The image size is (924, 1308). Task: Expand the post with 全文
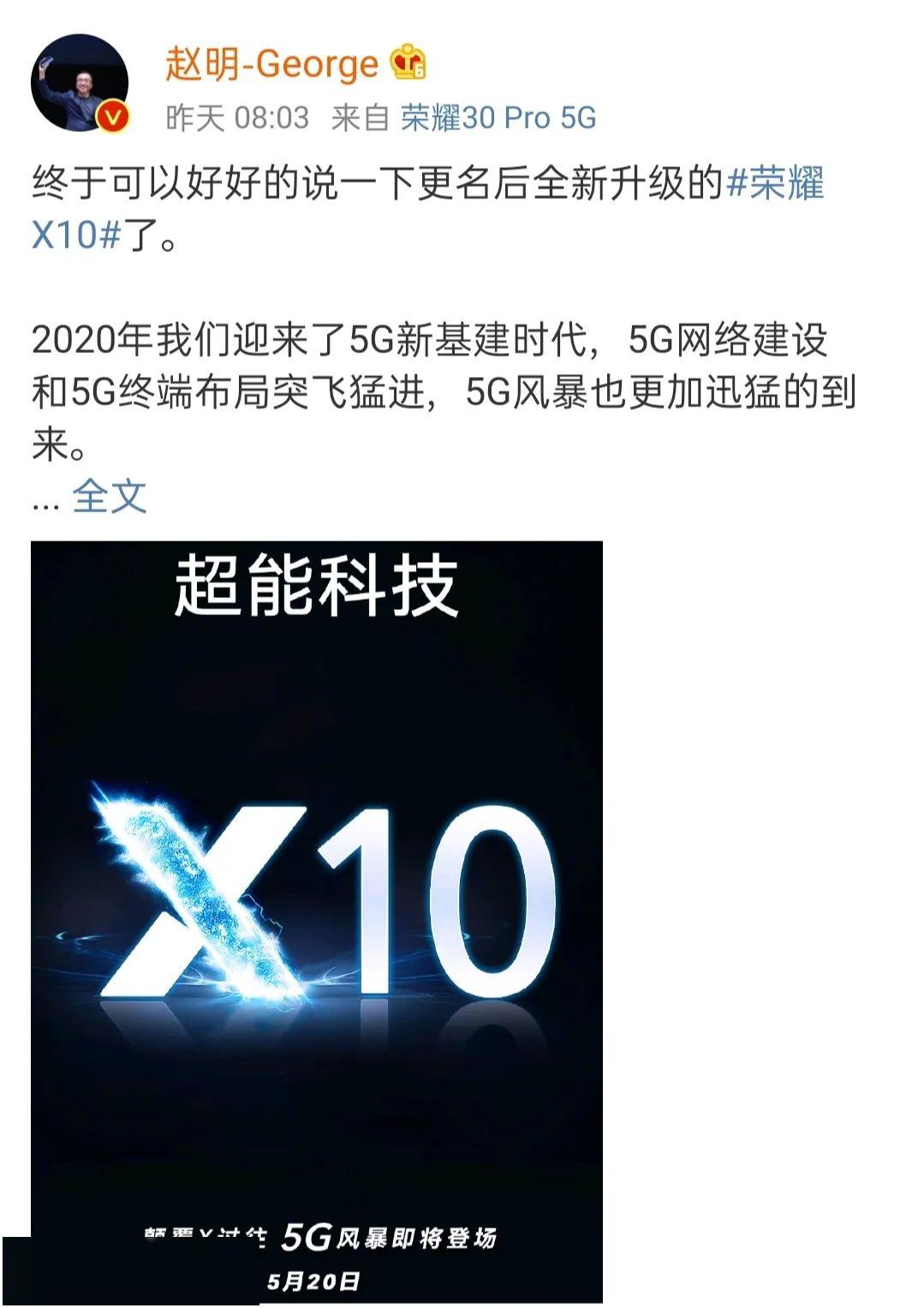[110, 496]
